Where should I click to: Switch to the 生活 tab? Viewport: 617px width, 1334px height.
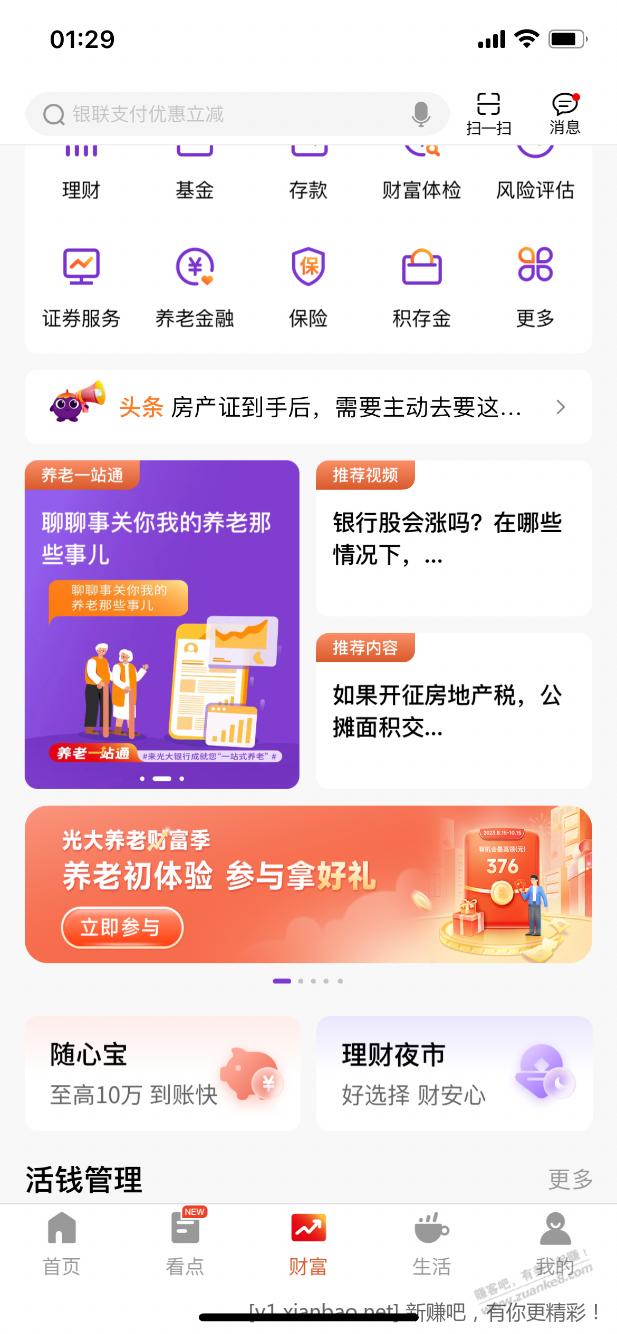(431, 1244)
